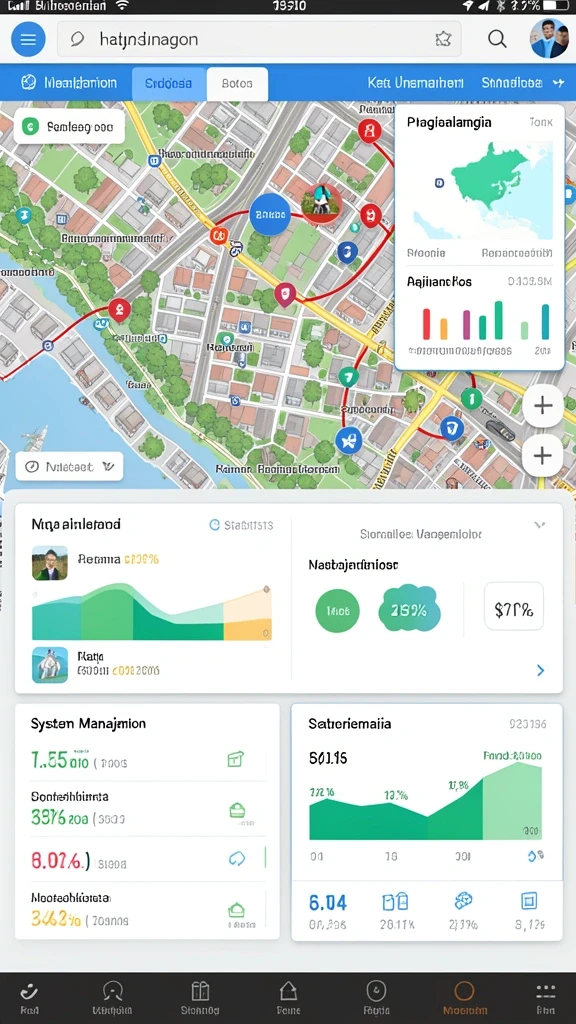Go to the house icon in bottom navigation

pos(288,998)
